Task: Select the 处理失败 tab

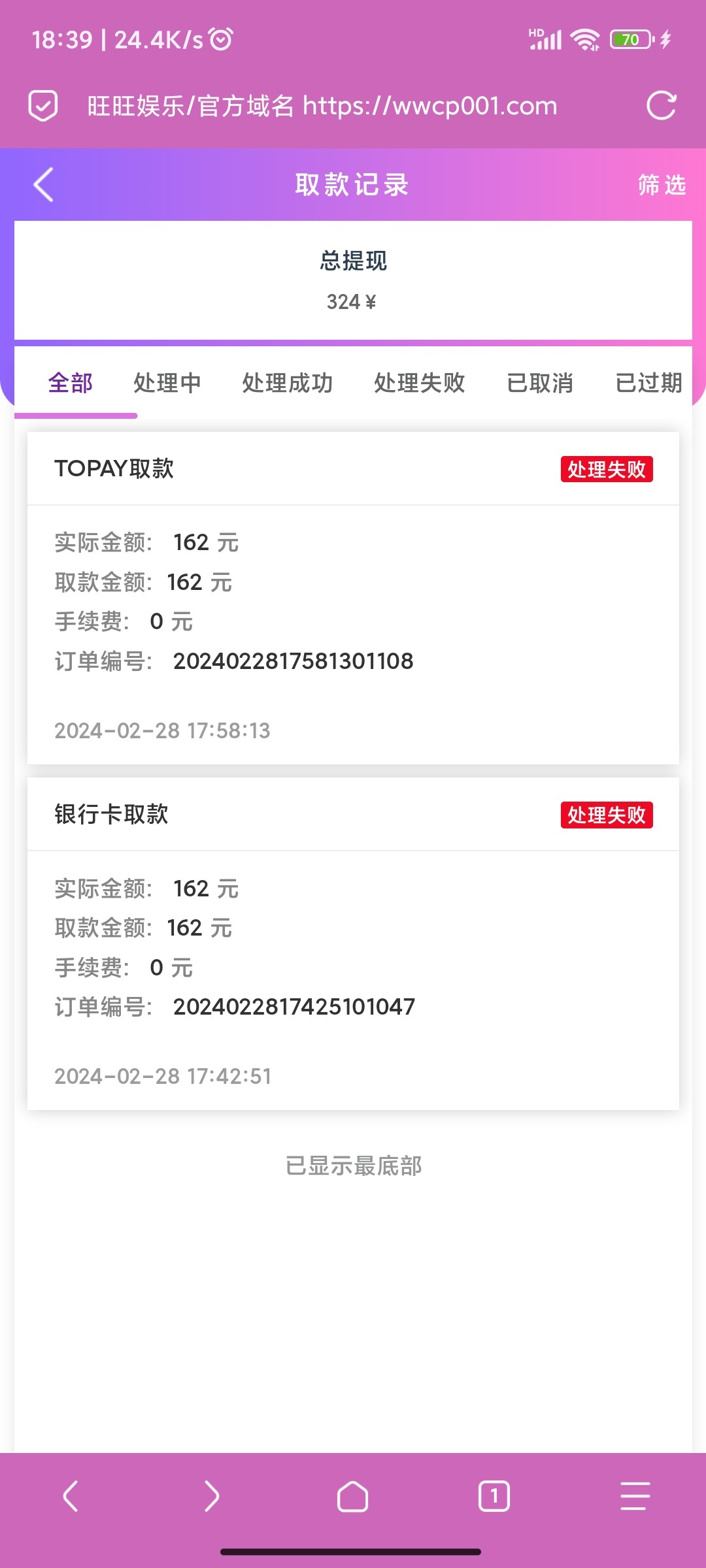Action: coord(419,383)
